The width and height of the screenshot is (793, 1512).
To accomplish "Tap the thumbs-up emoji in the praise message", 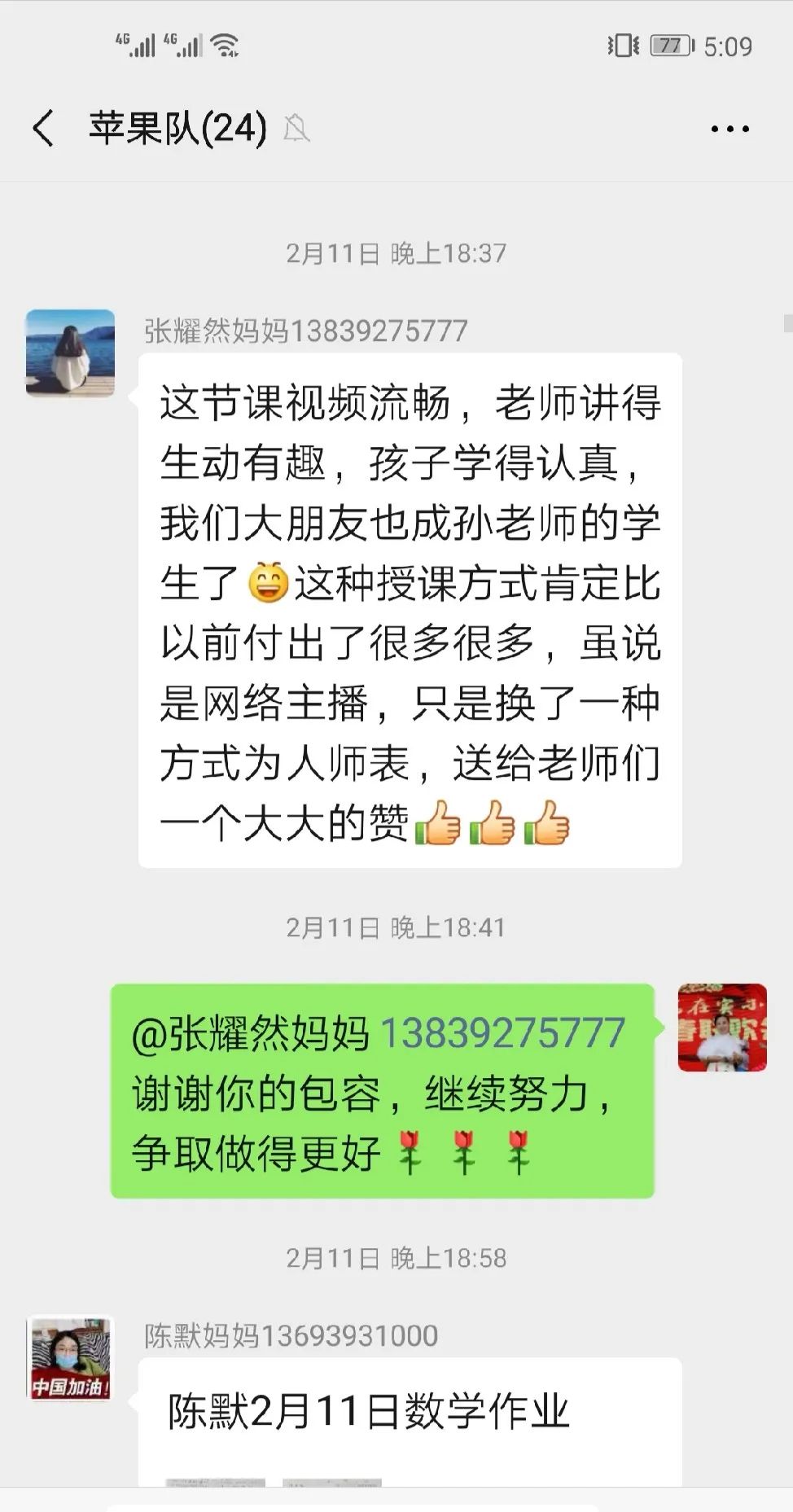I will (x=439, y=825).
